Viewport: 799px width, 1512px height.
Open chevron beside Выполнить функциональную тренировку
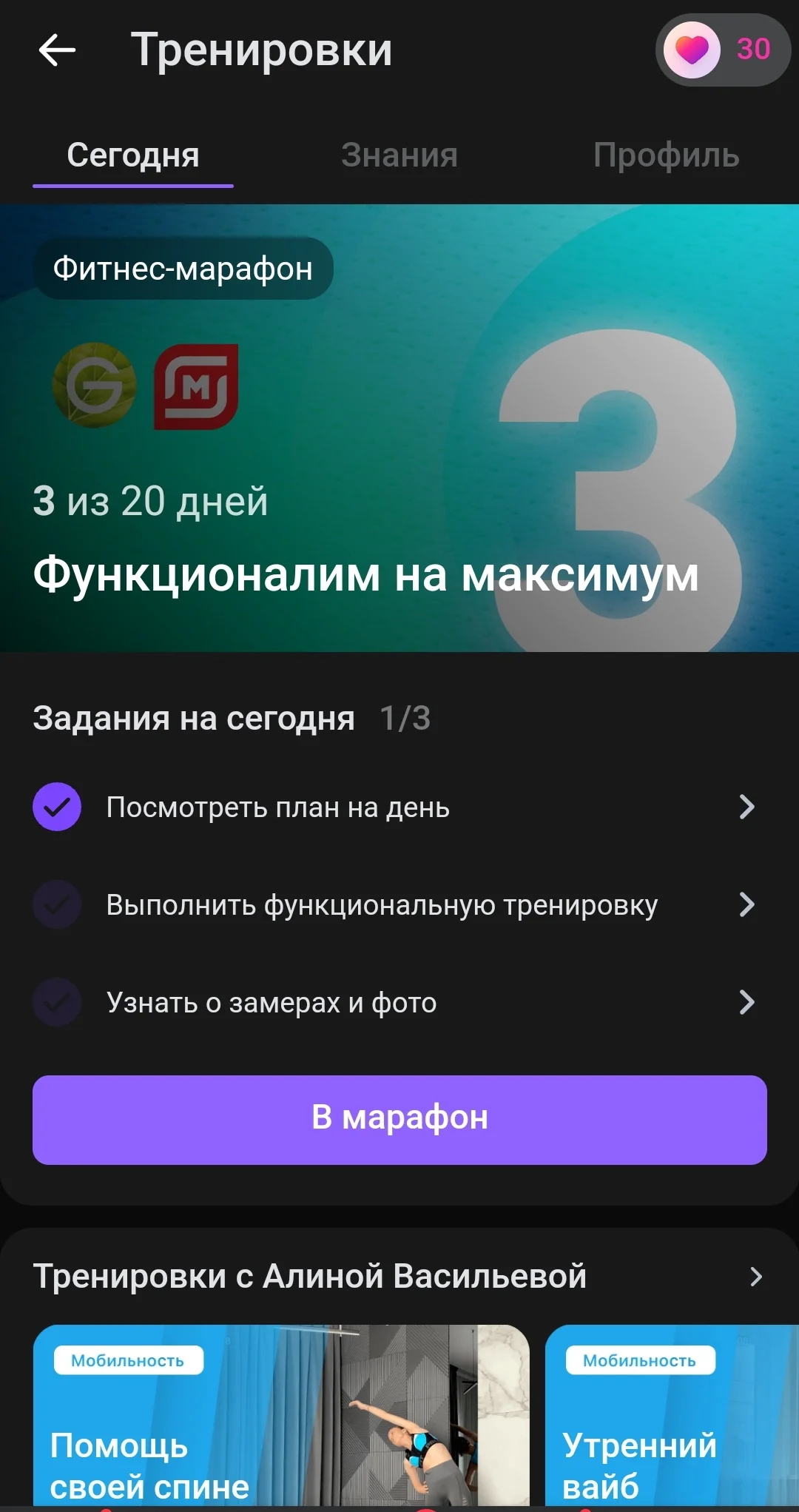[x=747, y=904]
